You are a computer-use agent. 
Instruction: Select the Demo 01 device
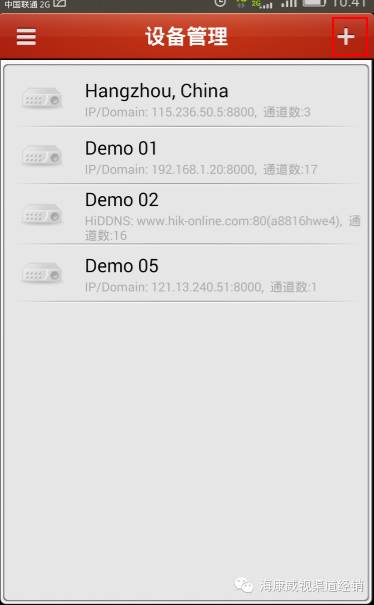click(186, 155)
